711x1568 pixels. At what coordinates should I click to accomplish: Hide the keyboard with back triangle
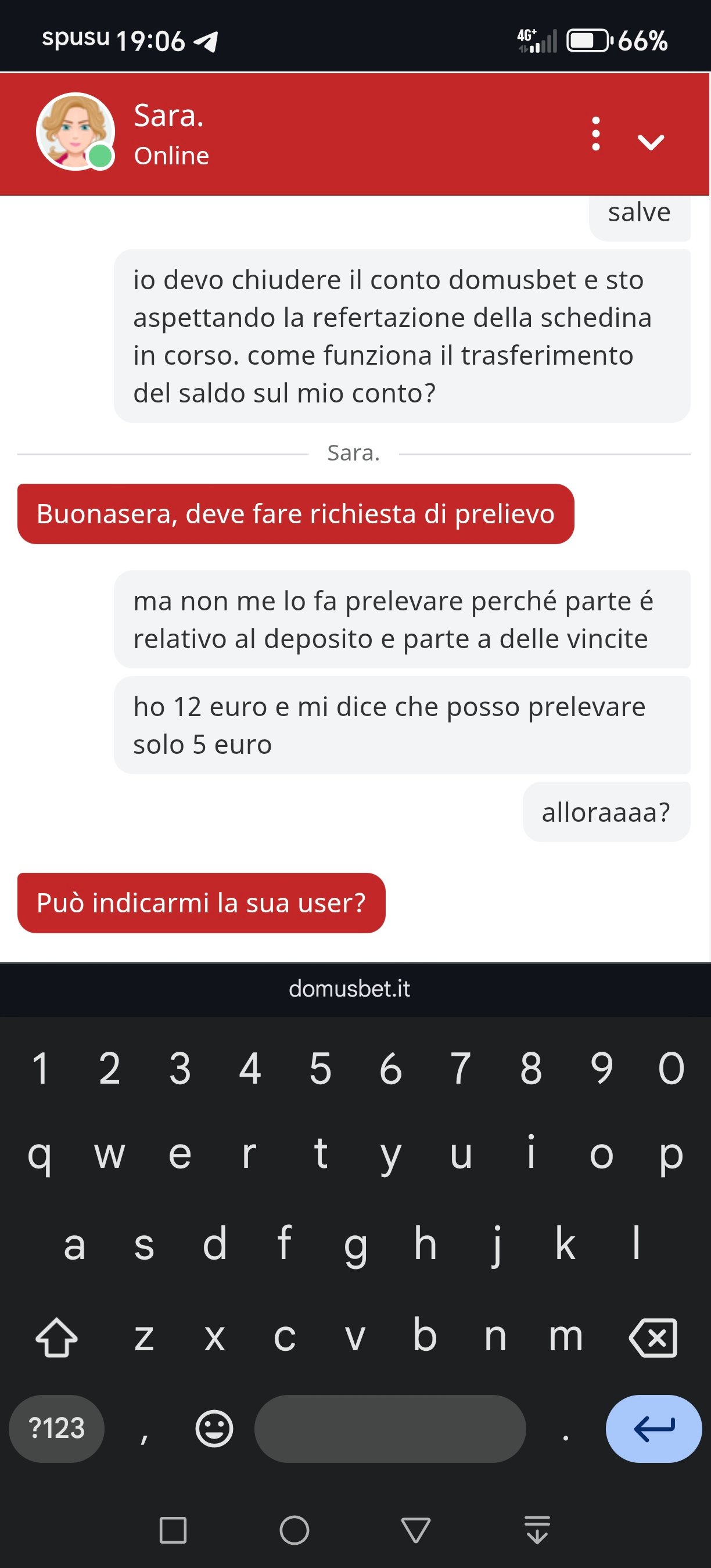[416, 1530]
